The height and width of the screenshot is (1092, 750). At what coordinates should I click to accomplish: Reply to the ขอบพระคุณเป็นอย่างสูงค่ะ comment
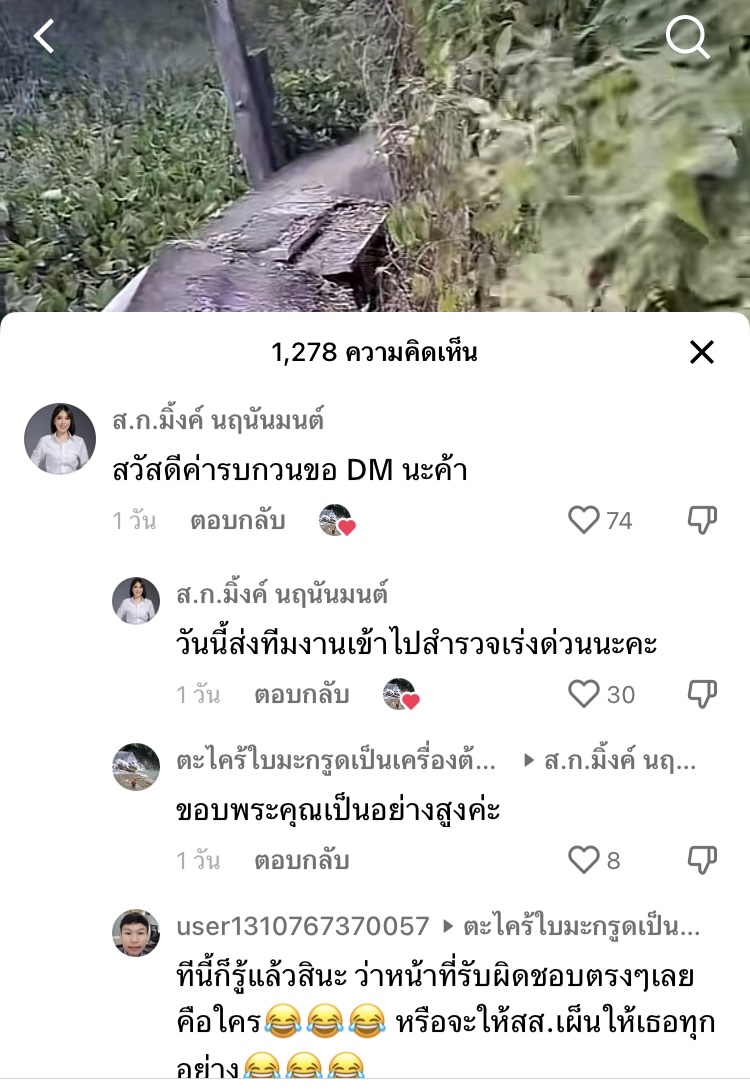click(x=301, y=861)
